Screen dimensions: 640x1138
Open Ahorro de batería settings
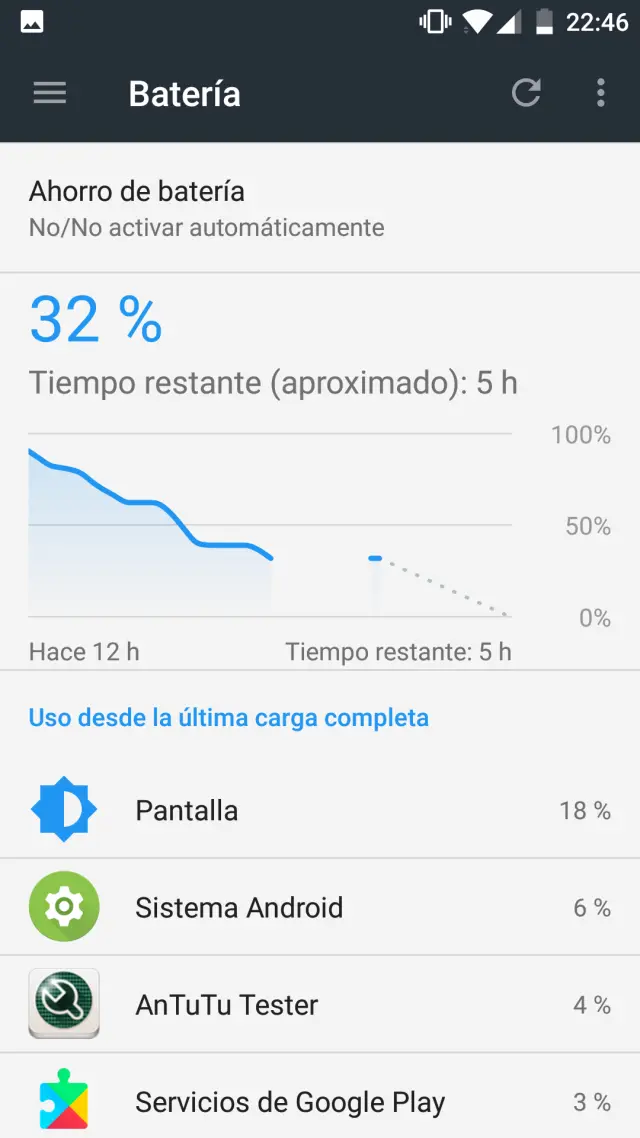320,208
